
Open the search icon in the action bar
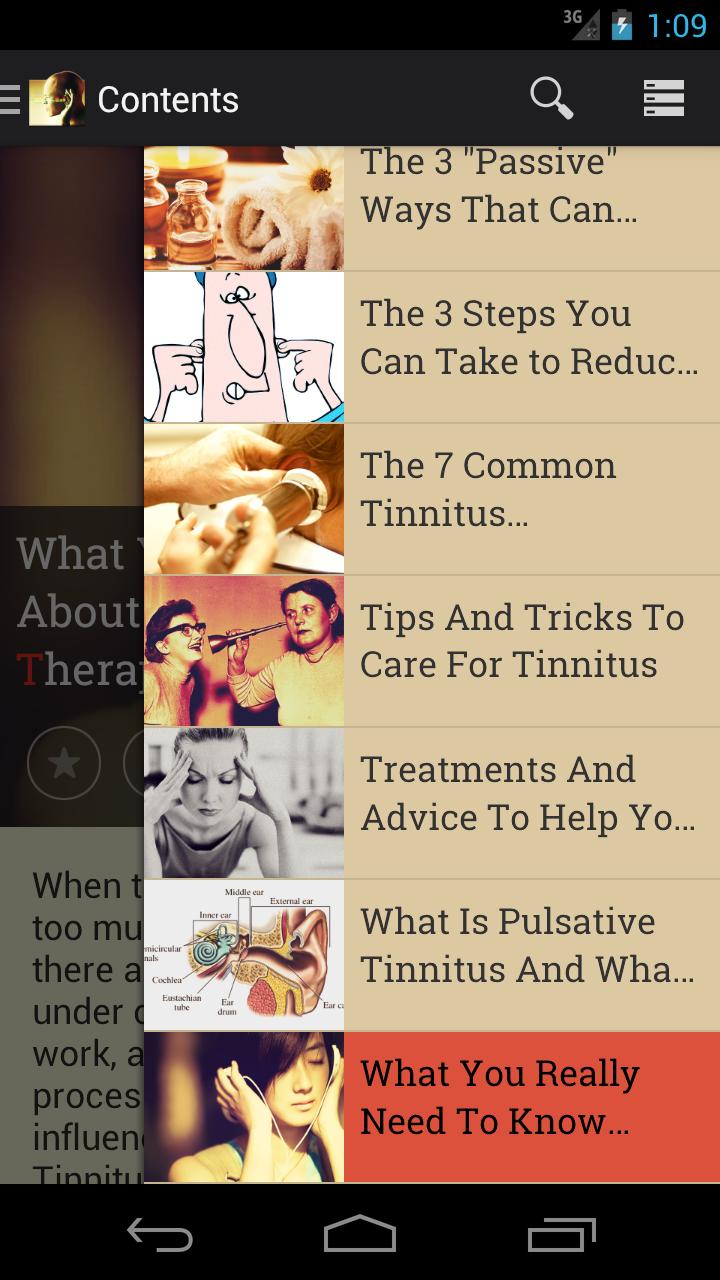(551, 98)
